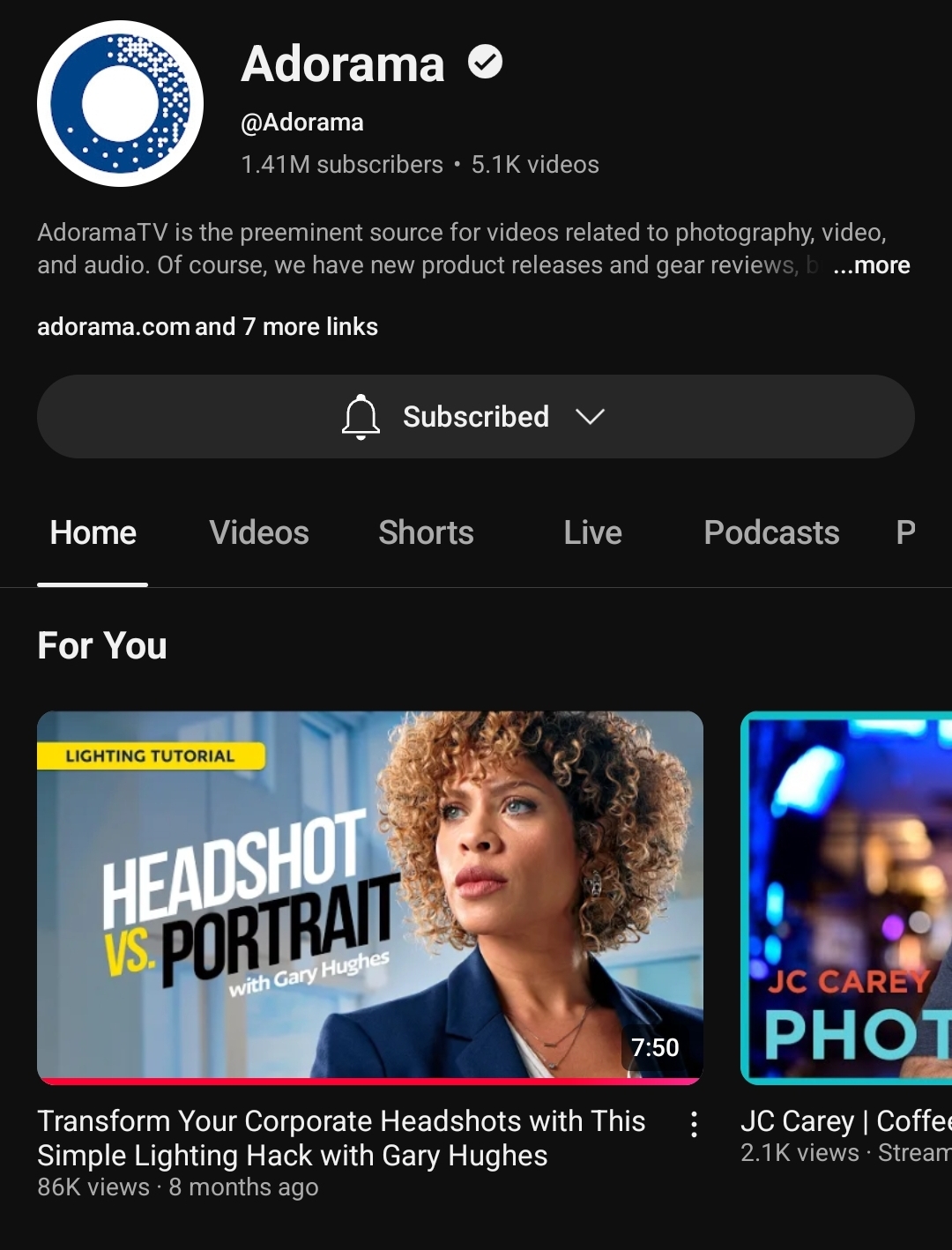View the Adorama channel profile picture
This screenshot has height=1250, width=952.
point(121,104)
